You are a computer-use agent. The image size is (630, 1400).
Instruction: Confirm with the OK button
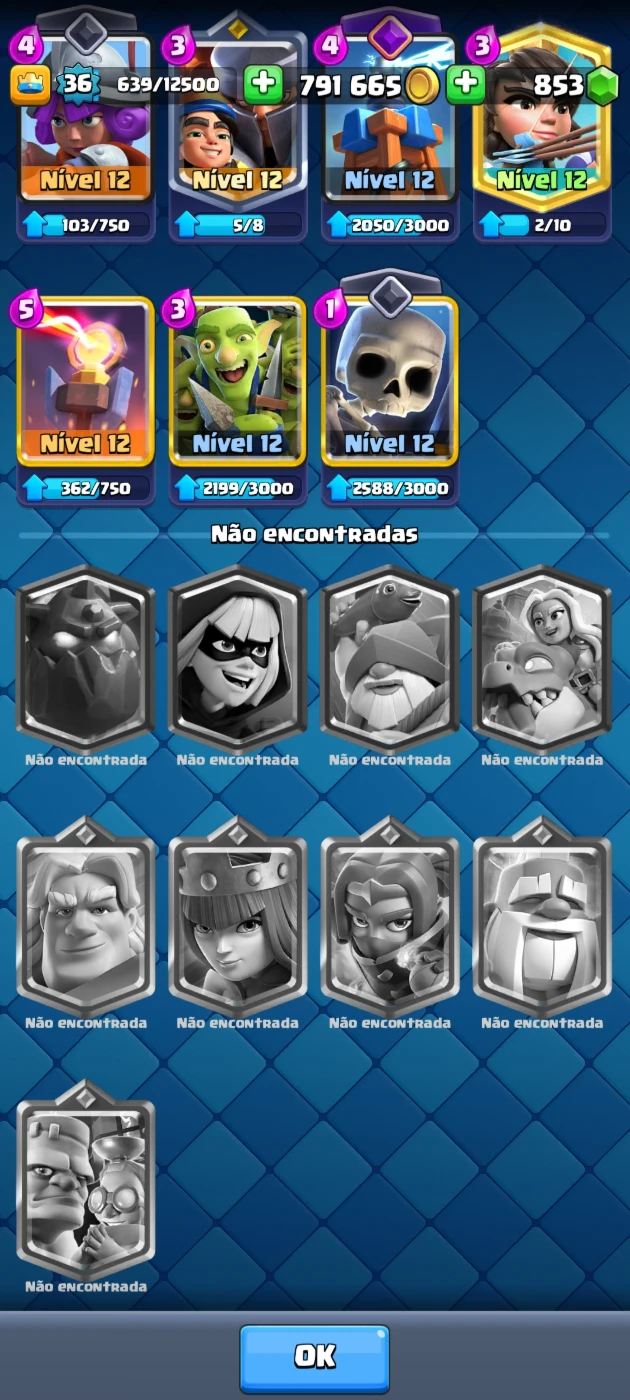[x=315, y=1357]
